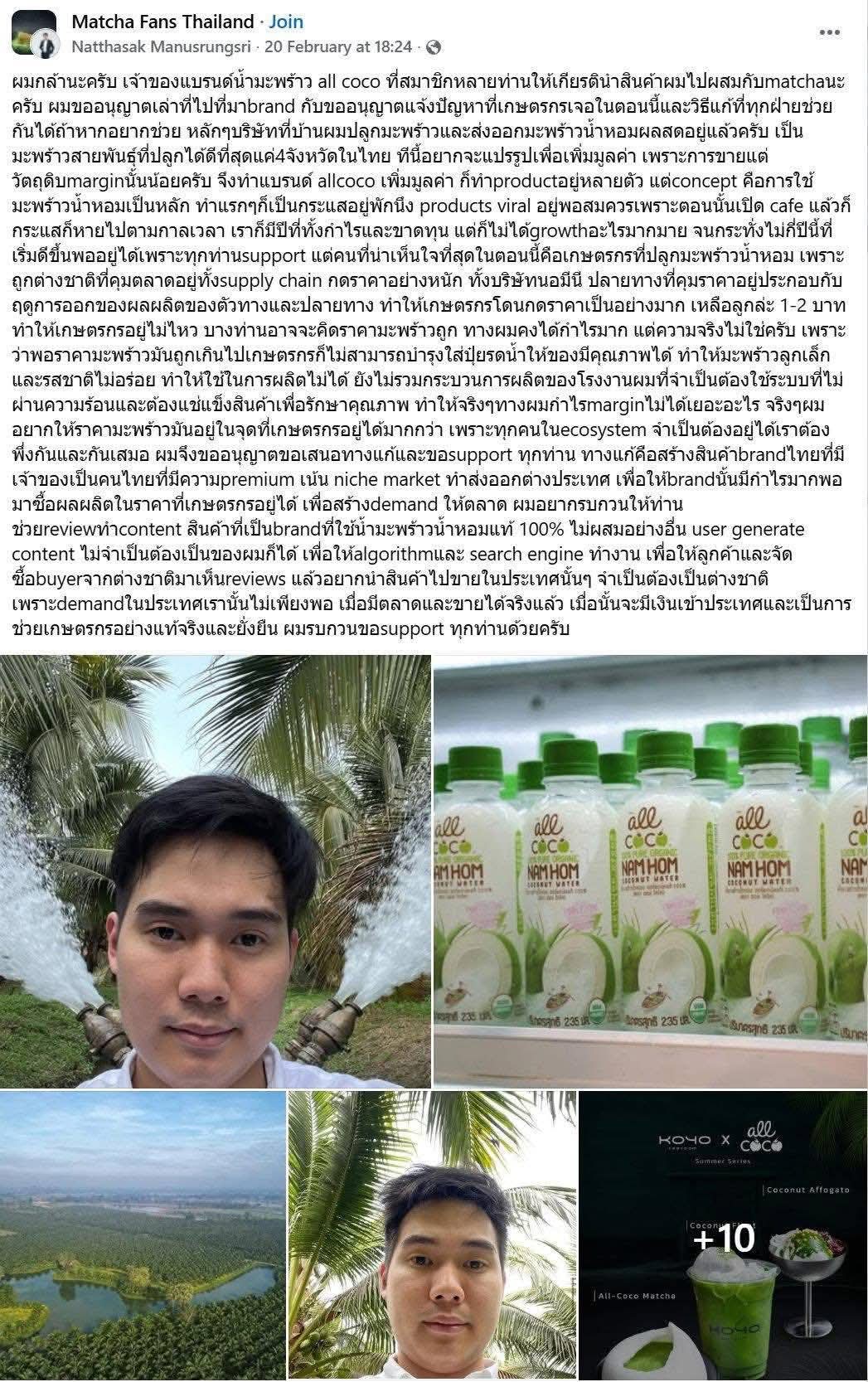Open selfie photo under coconut palm
This screenshot has width=868, height=1382.
(432, 1235)
